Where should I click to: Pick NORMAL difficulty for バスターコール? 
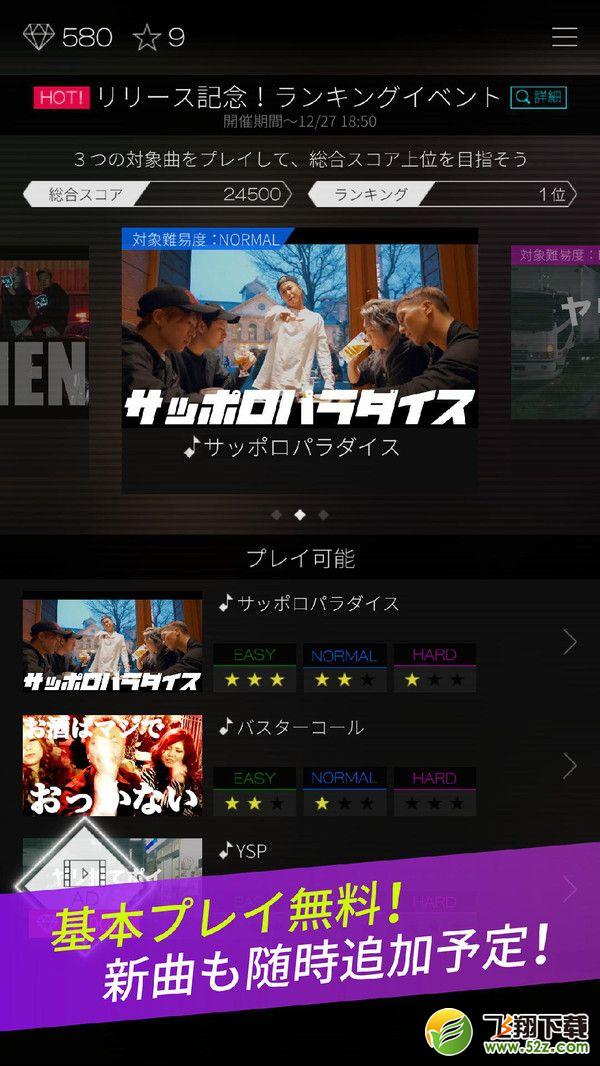click(345, 791)
